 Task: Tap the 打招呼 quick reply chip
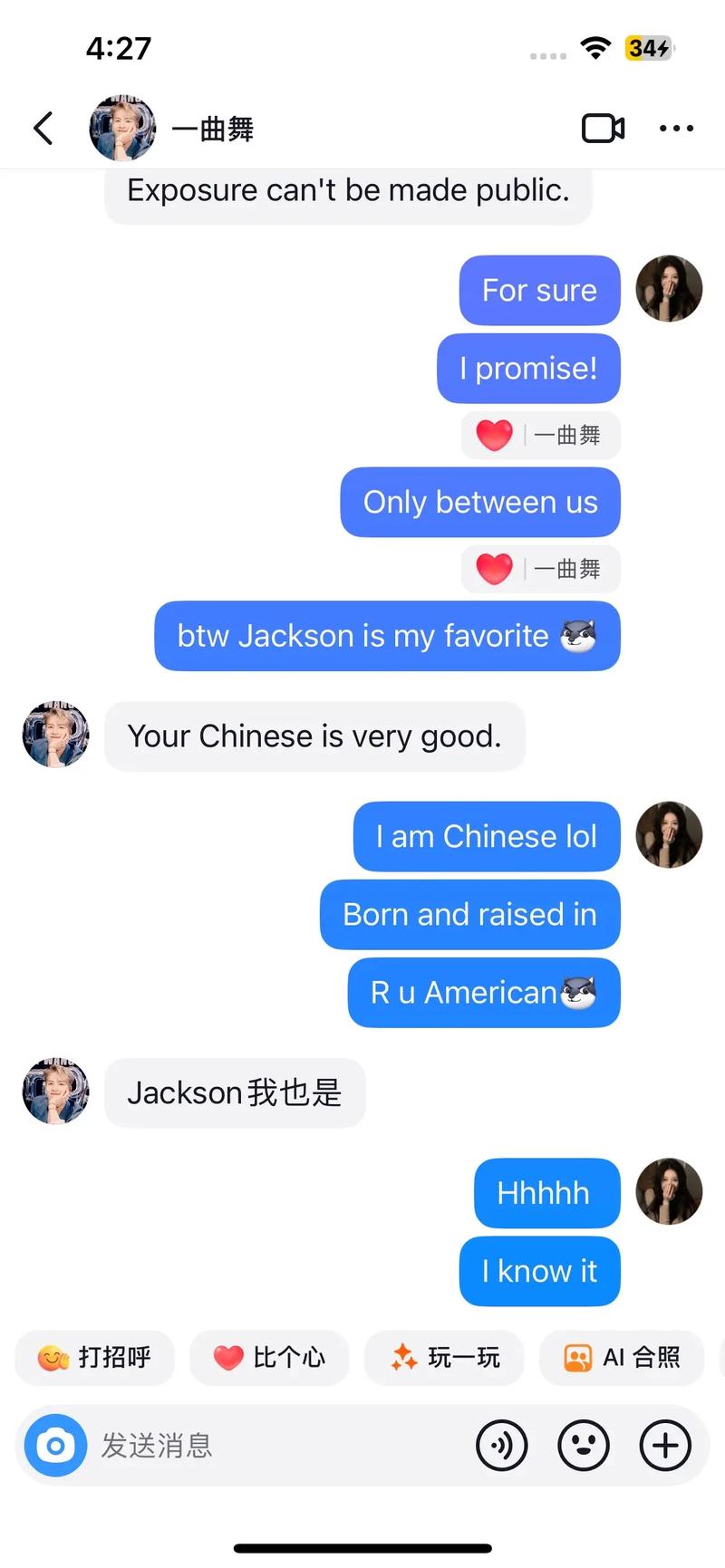(94, 1357)
